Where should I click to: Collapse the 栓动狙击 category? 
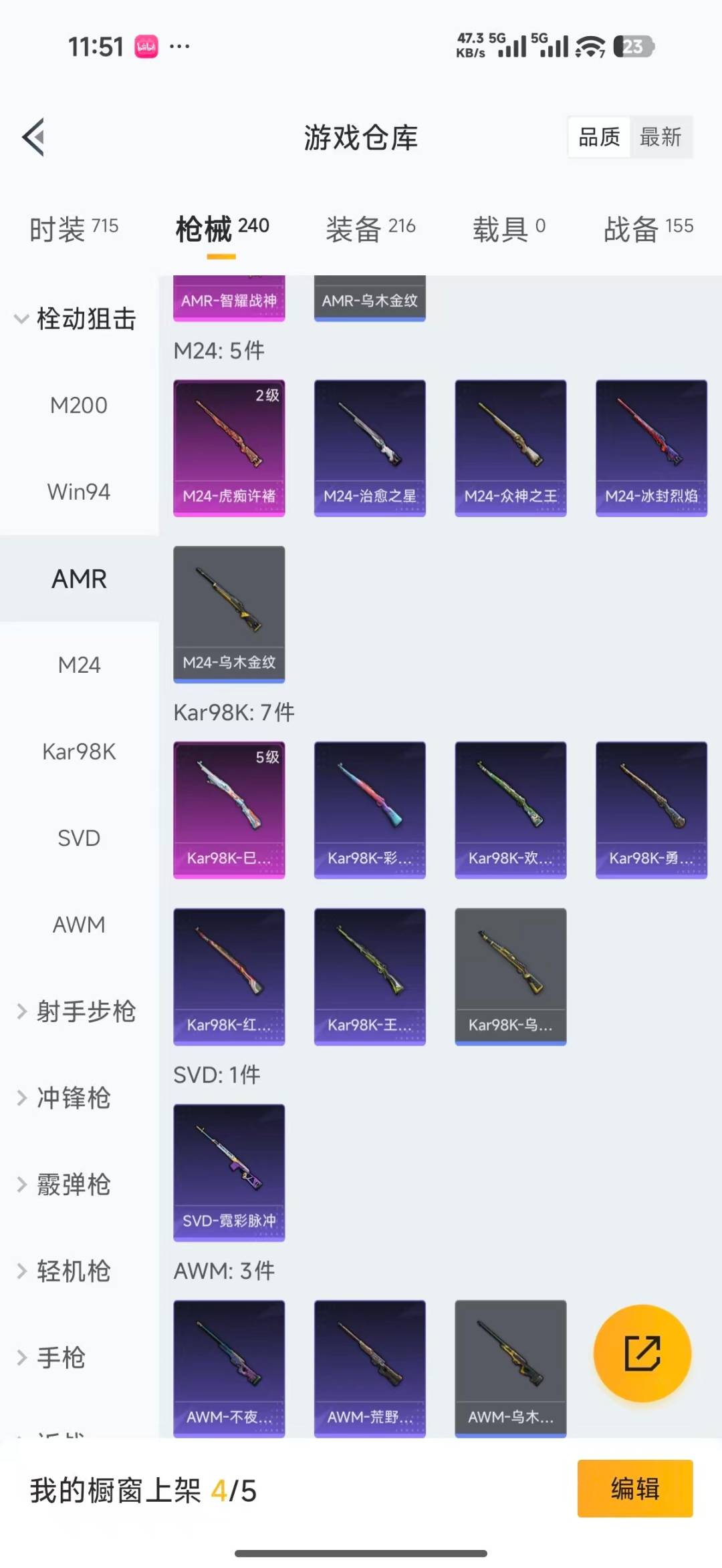pyautogui.click(x=87, y=319)
